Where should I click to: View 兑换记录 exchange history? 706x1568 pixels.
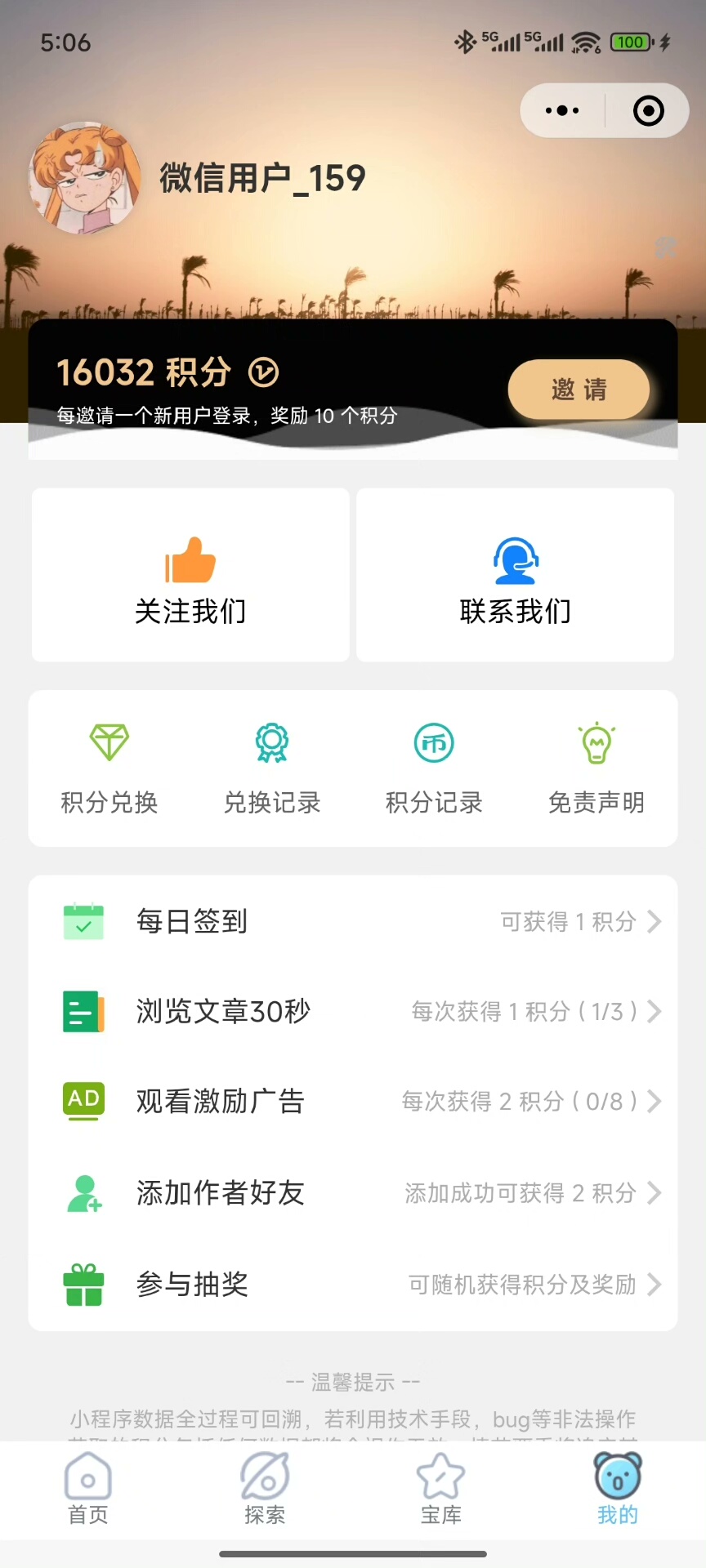(x=272, y=768)
